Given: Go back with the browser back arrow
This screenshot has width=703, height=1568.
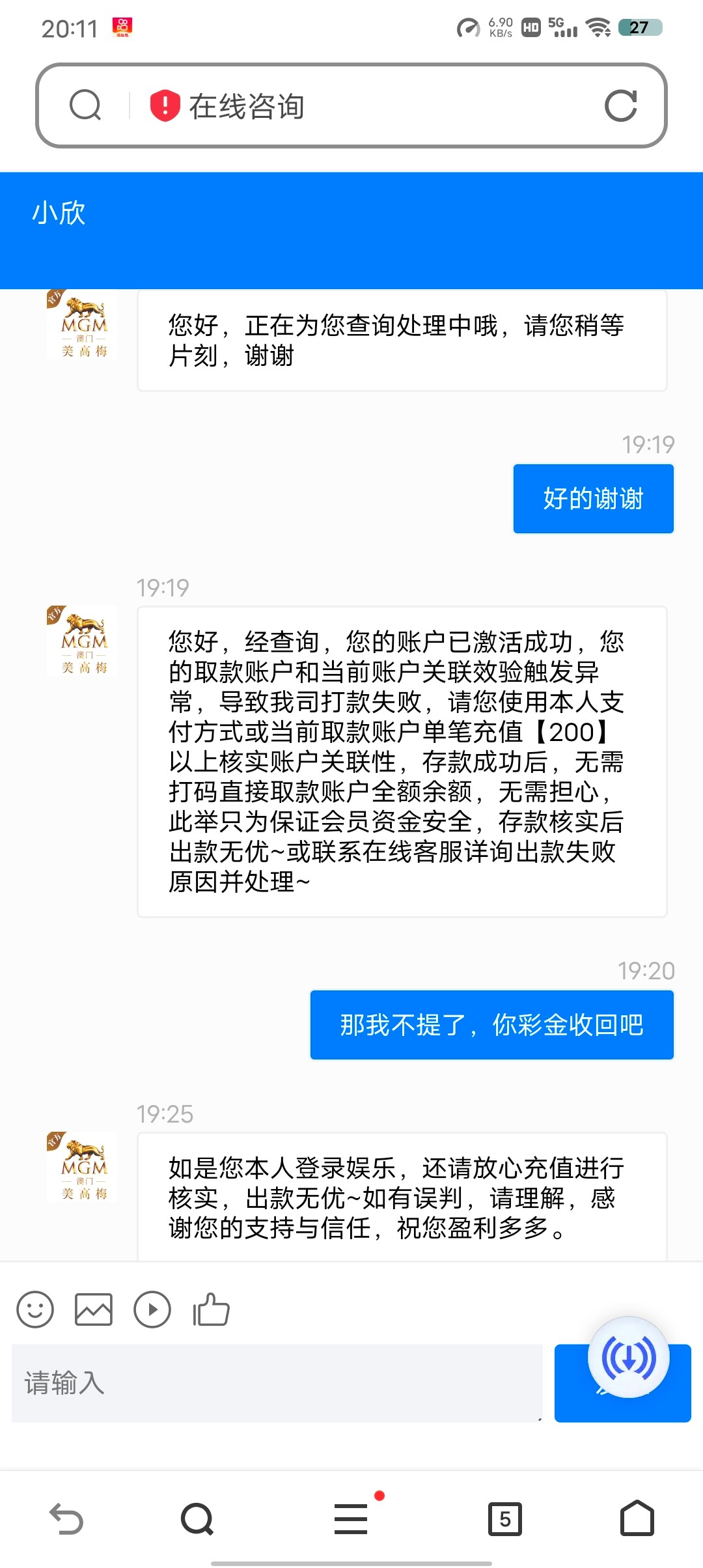Looking at the screenshot, I should pyautogui.click(x=66, y=1519).
